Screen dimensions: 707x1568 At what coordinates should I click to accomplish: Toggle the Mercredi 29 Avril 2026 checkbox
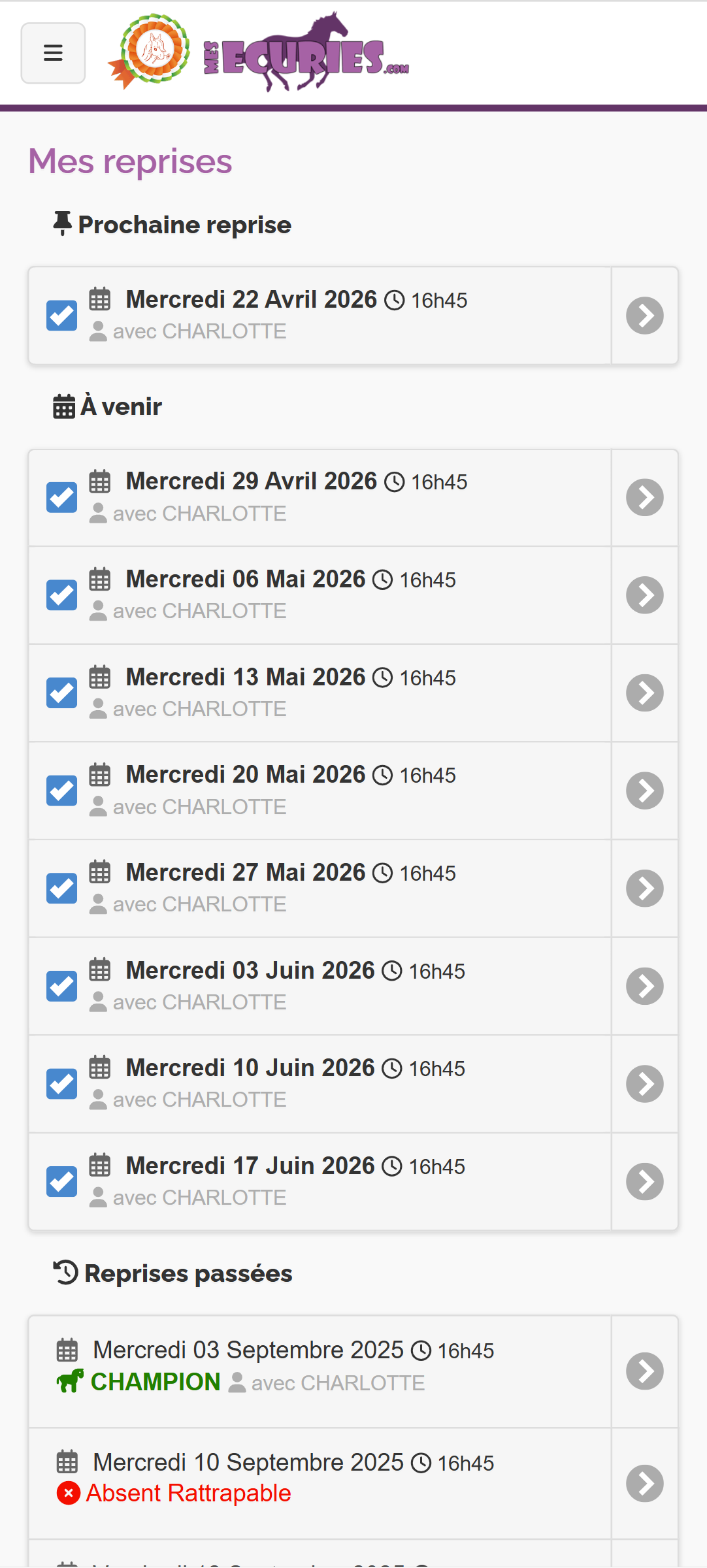click(x=62, y=498)
